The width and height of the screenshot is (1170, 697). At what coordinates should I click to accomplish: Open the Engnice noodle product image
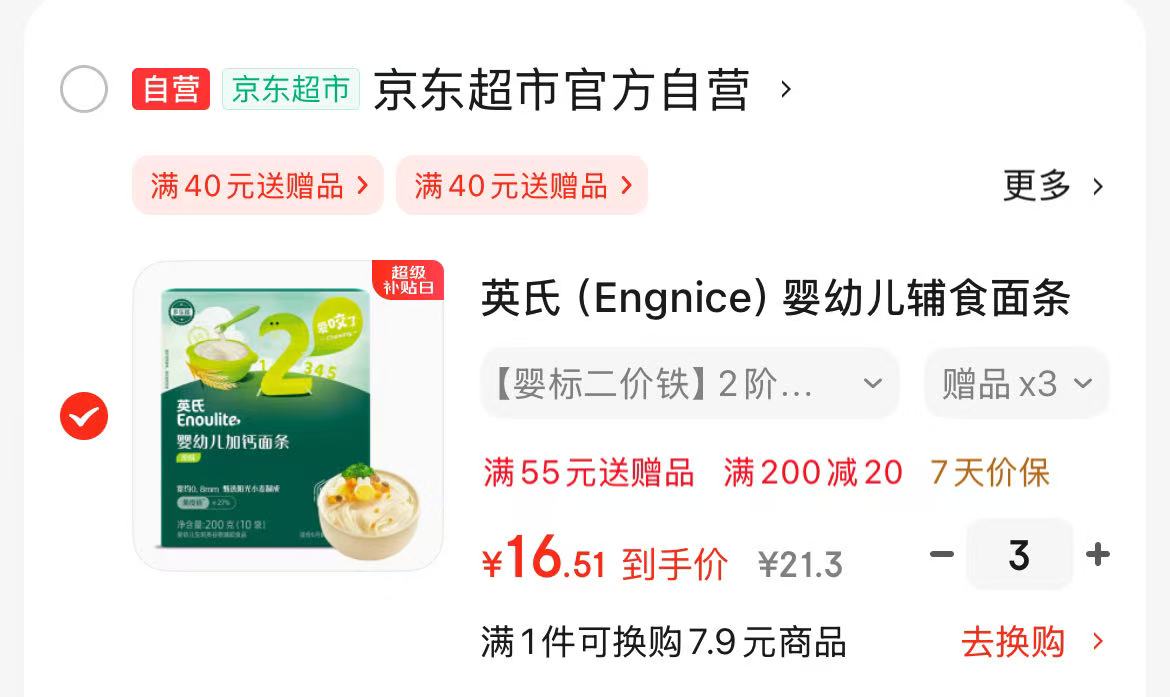[288, 416]
